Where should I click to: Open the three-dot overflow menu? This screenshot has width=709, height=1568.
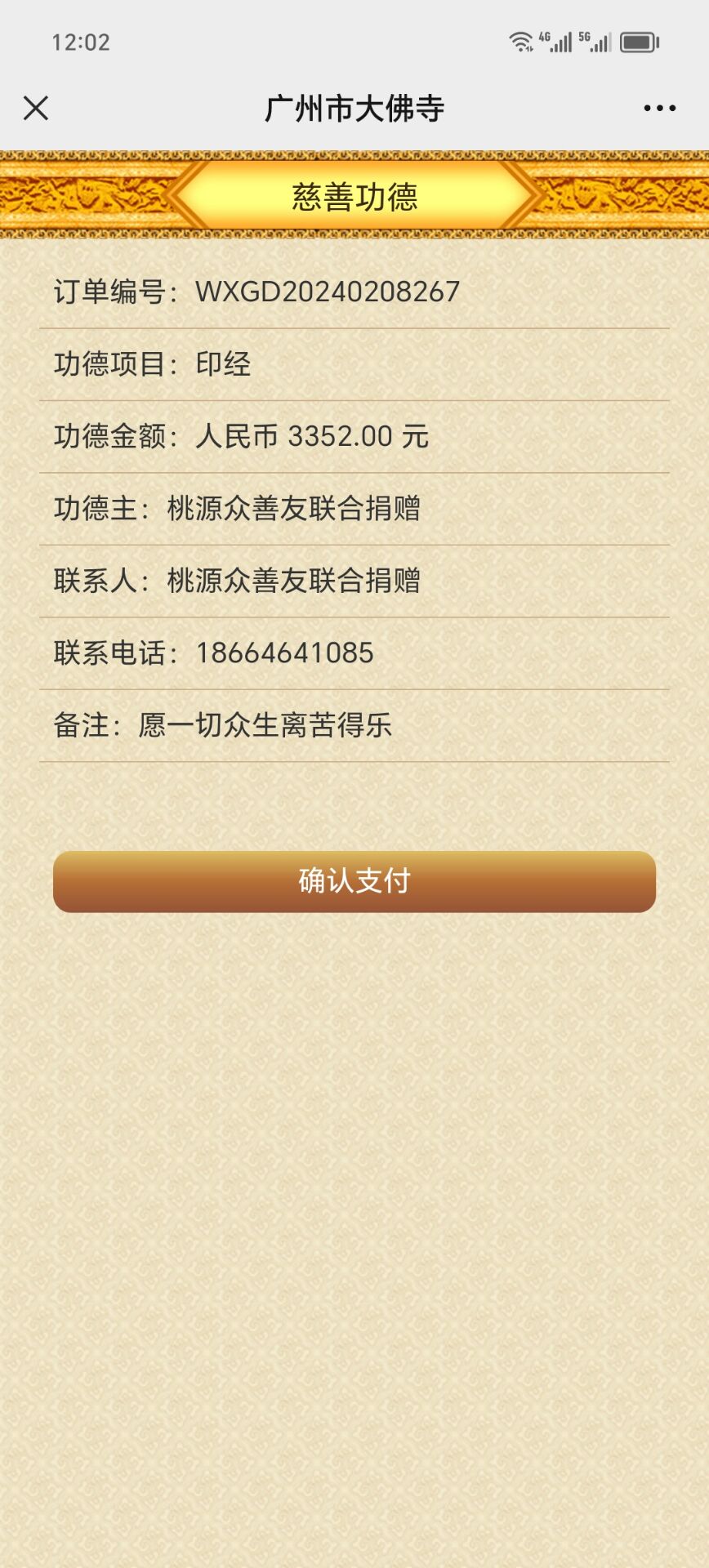point(659,108)
